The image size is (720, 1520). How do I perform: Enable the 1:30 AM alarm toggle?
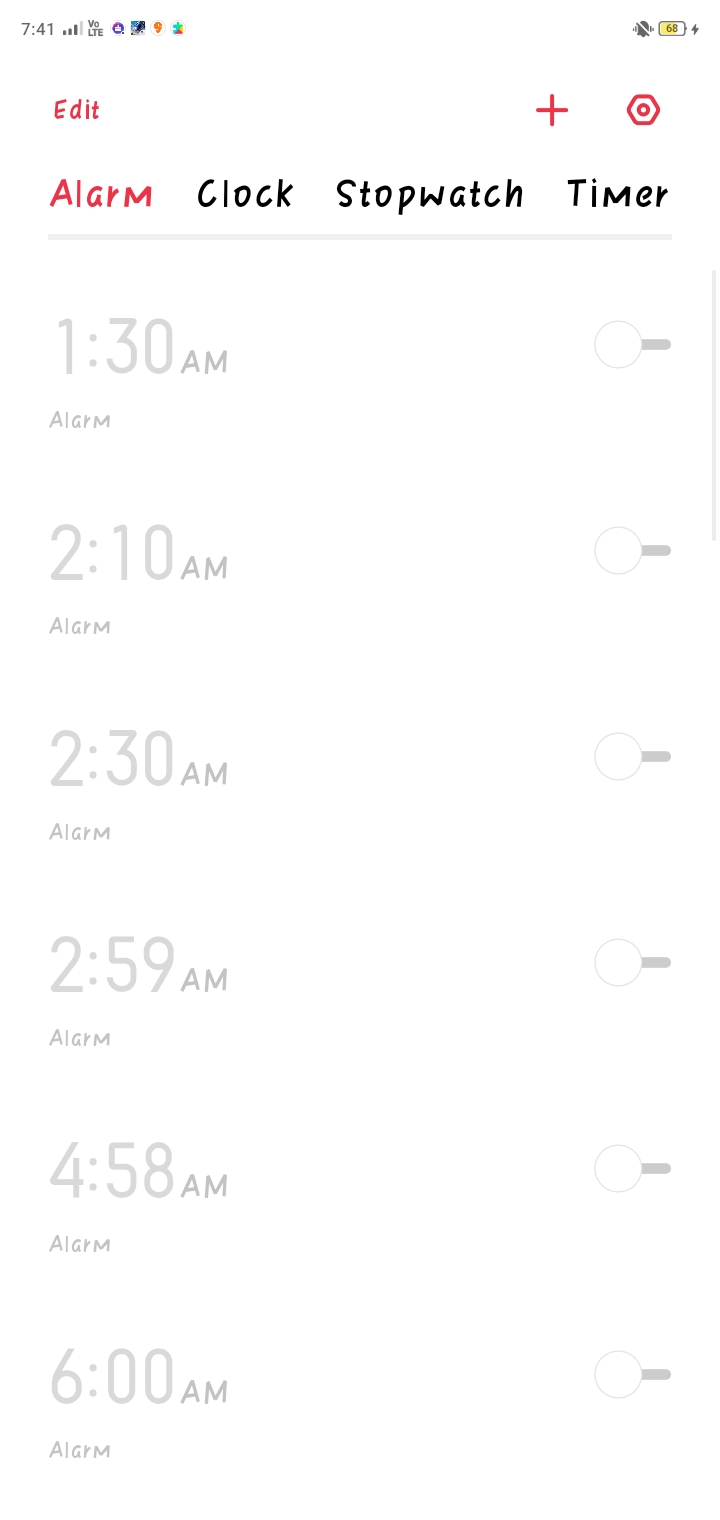point(632,345)
